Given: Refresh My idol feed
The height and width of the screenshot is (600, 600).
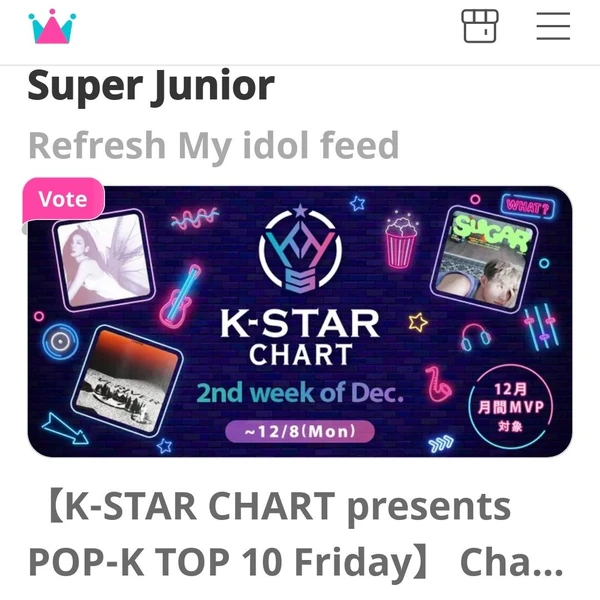Looking at the screenshot, I should pyautogui.click(x=213, y=146).
